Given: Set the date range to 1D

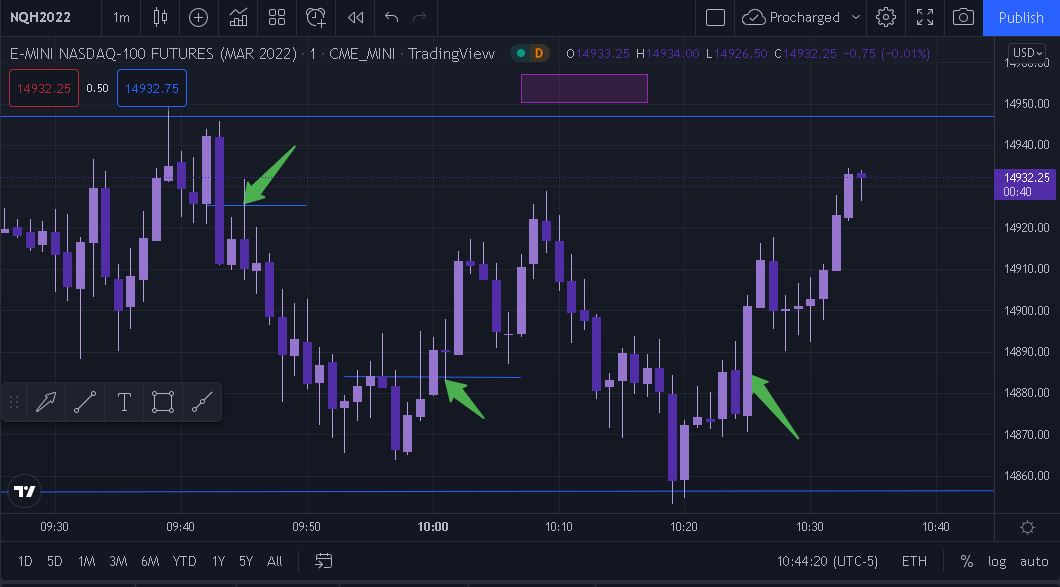Looking at the screenshot, I should pyautogui.click(x=25, y=561).
